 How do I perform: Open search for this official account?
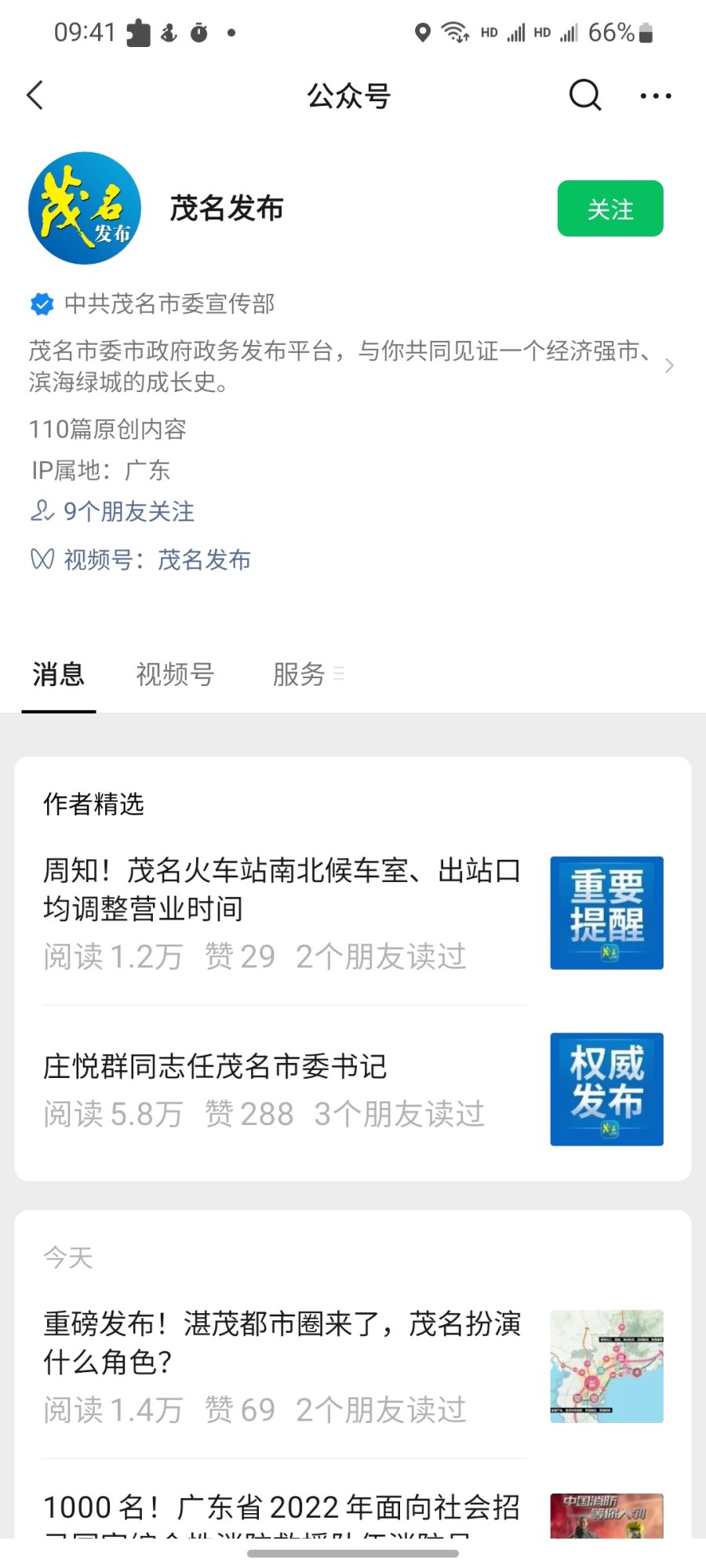[x=584, y=96]
